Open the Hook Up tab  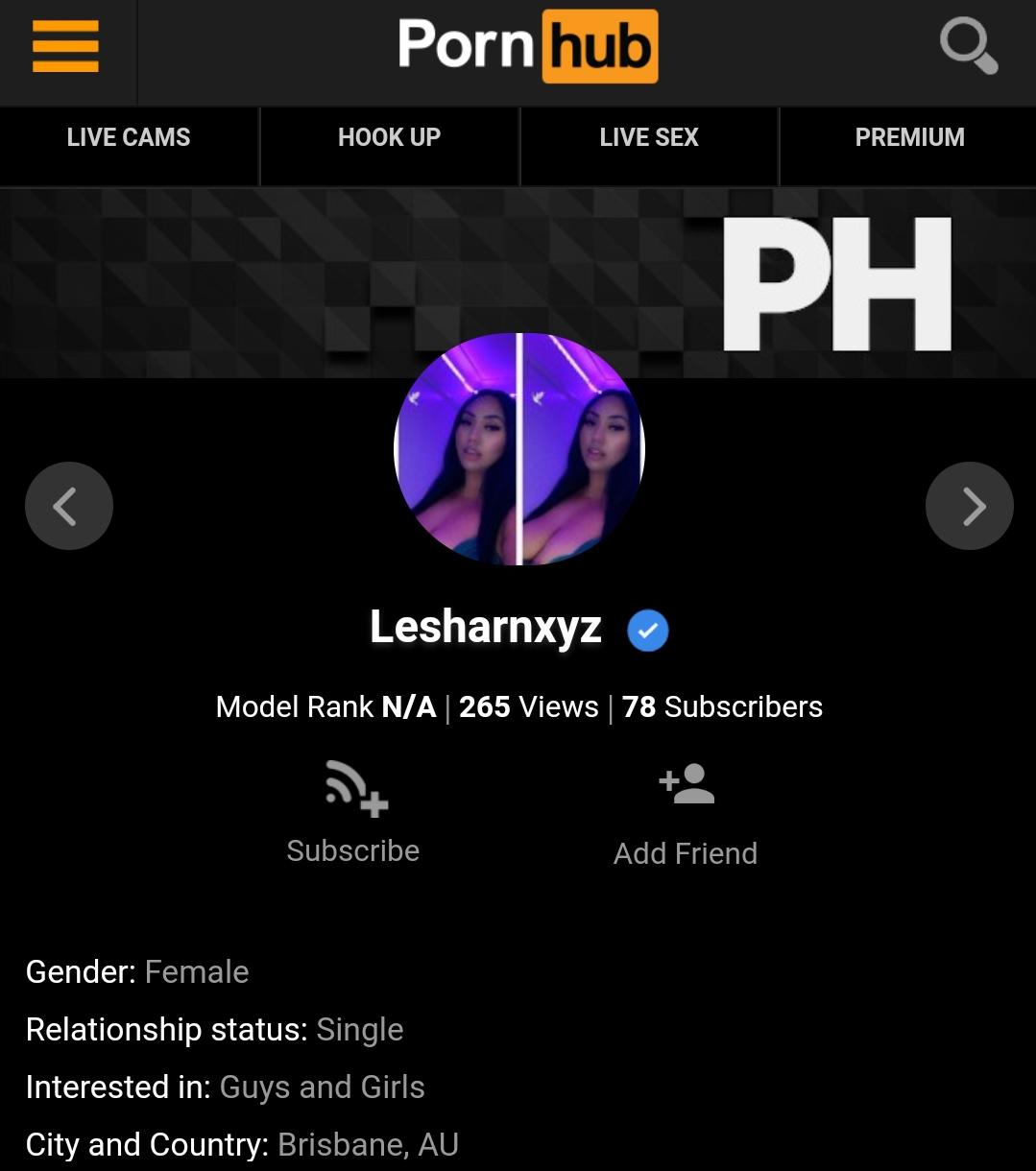[389, 137]
